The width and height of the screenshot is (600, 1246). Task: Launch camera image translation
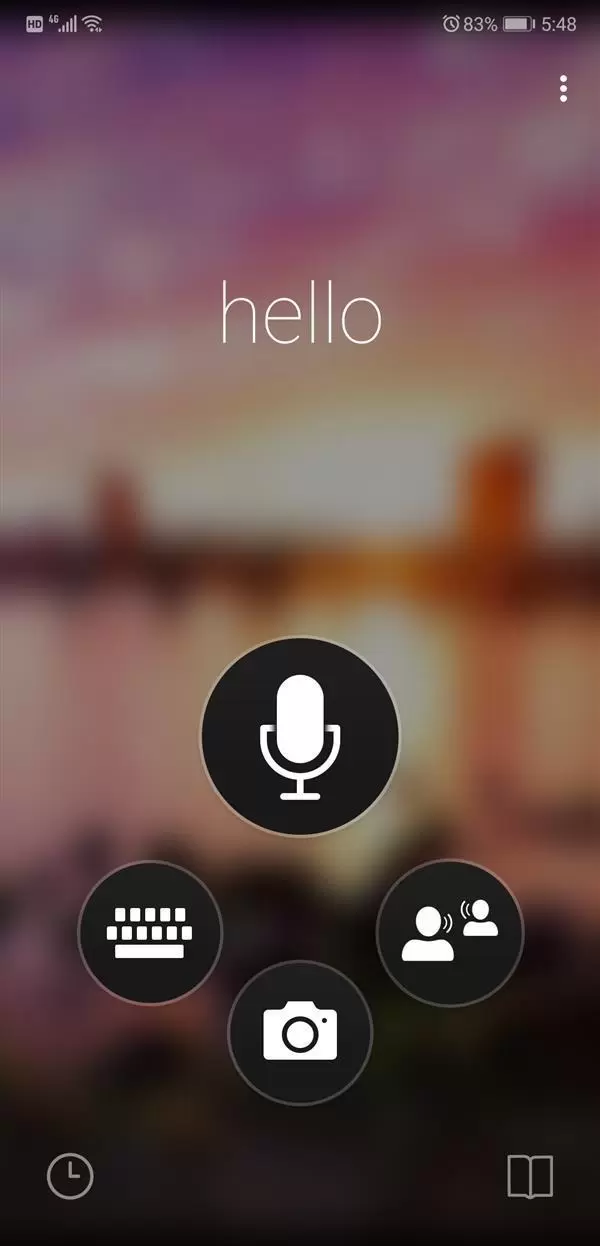300,1032
